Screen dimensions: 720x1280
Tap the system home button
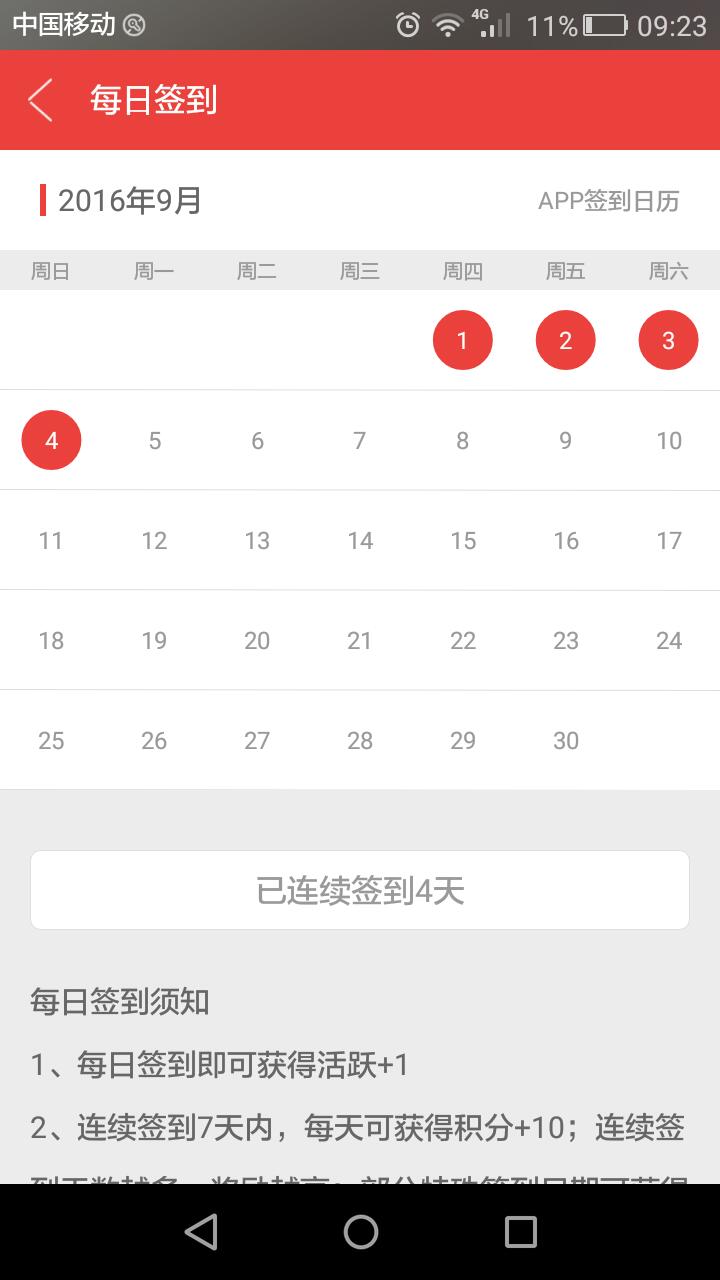click(x=360, y=1232)
